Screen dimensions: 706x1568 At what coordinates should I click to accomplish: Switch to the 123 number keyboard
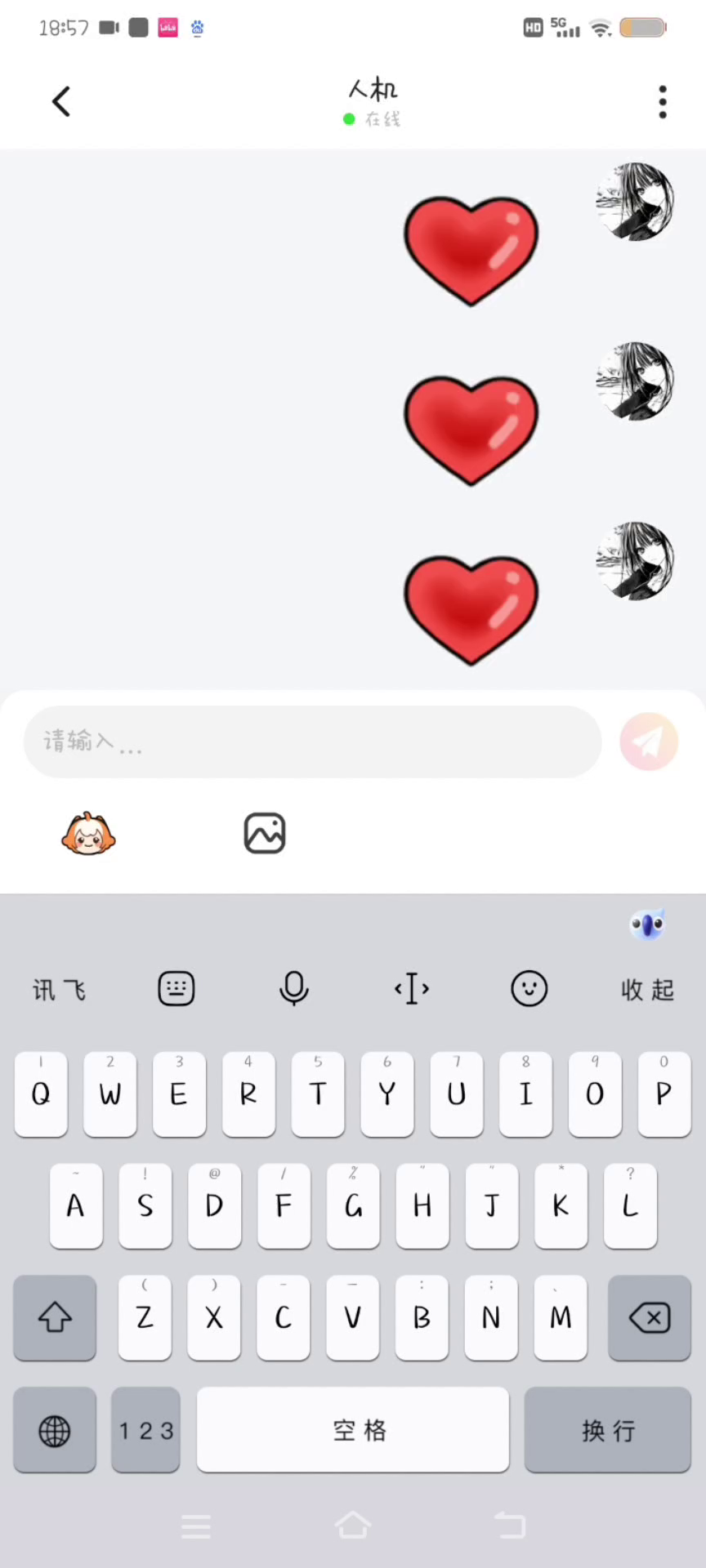point(145,1430)
